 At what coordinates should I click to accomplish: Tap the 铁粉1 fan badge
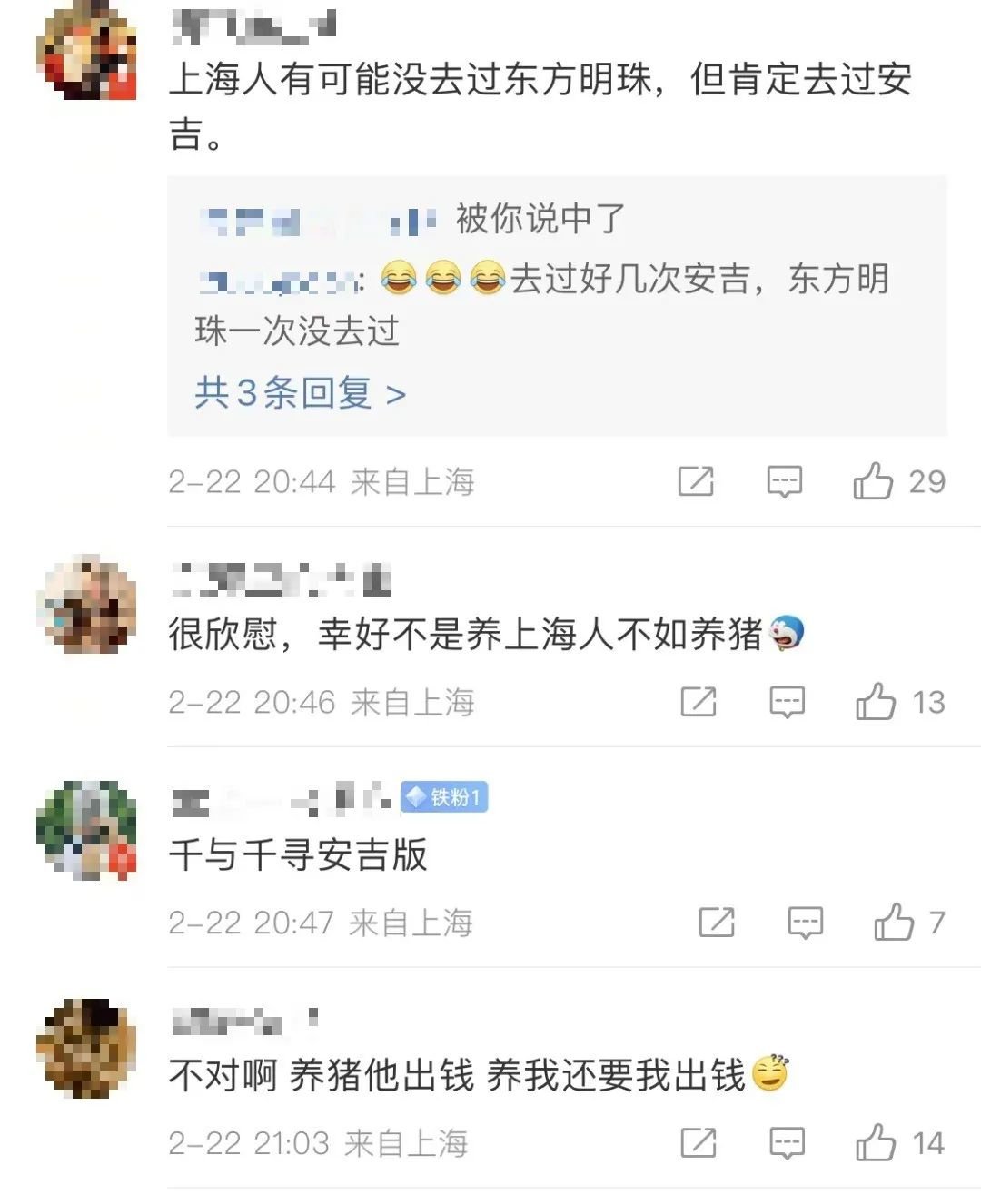click(x=444, y=797)
